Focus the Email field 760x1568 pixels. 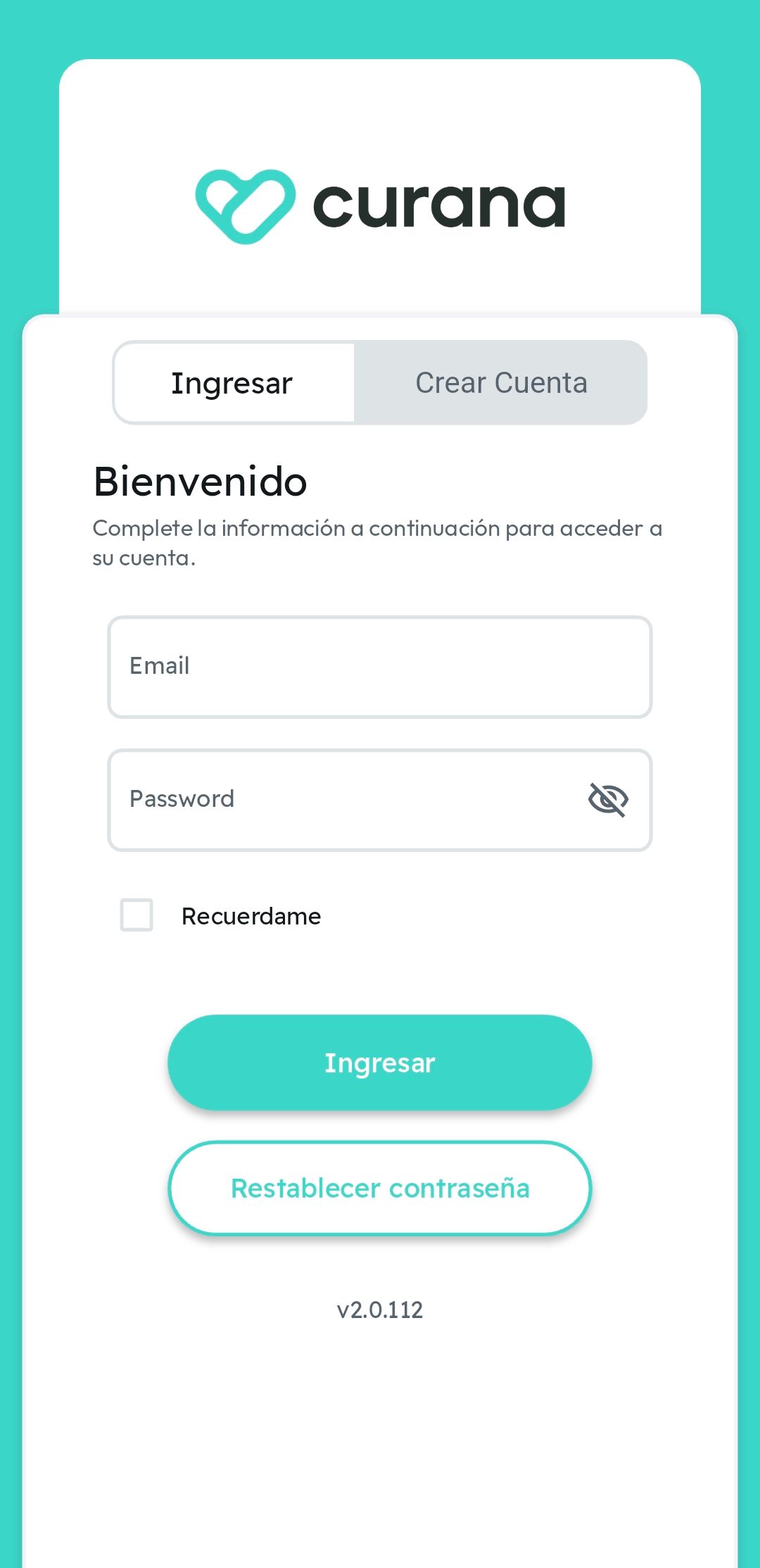[x=380, y=667]
